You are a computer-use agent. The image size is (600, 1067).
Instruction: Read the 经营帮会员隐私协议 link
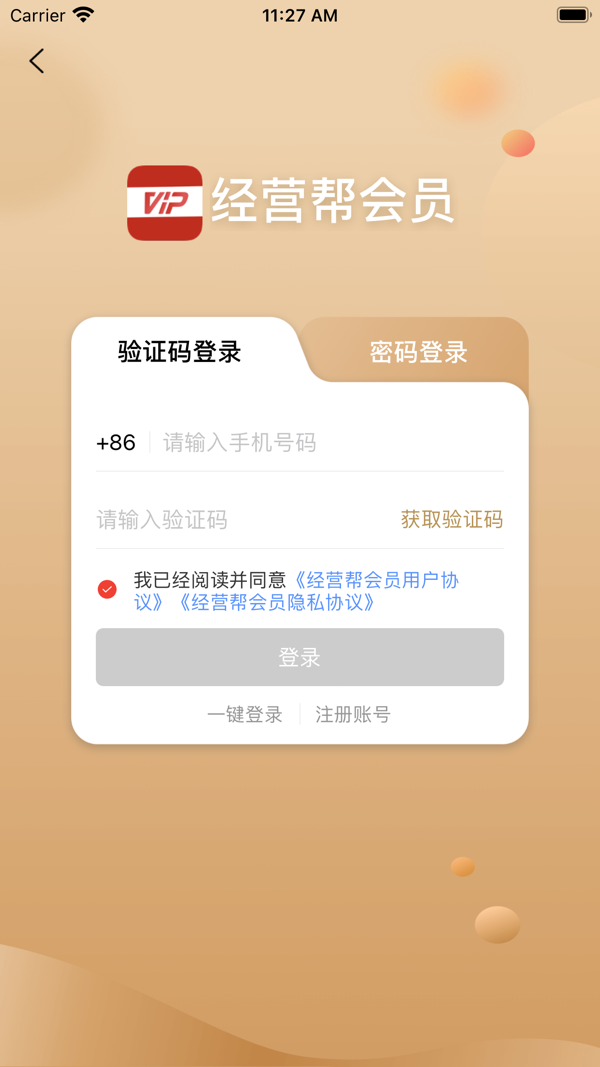coord(278,603)
